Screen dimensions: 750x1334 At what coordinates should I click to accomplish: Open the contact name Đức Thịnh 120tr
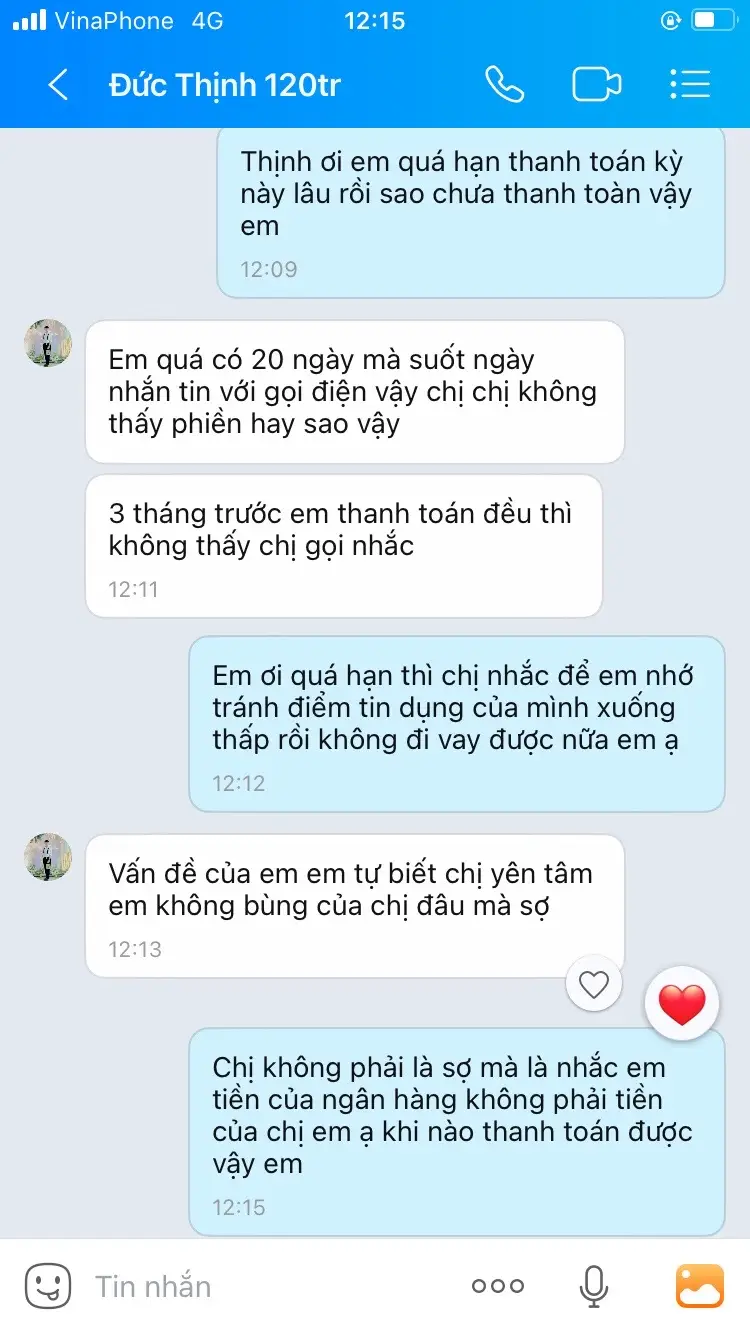224,85
